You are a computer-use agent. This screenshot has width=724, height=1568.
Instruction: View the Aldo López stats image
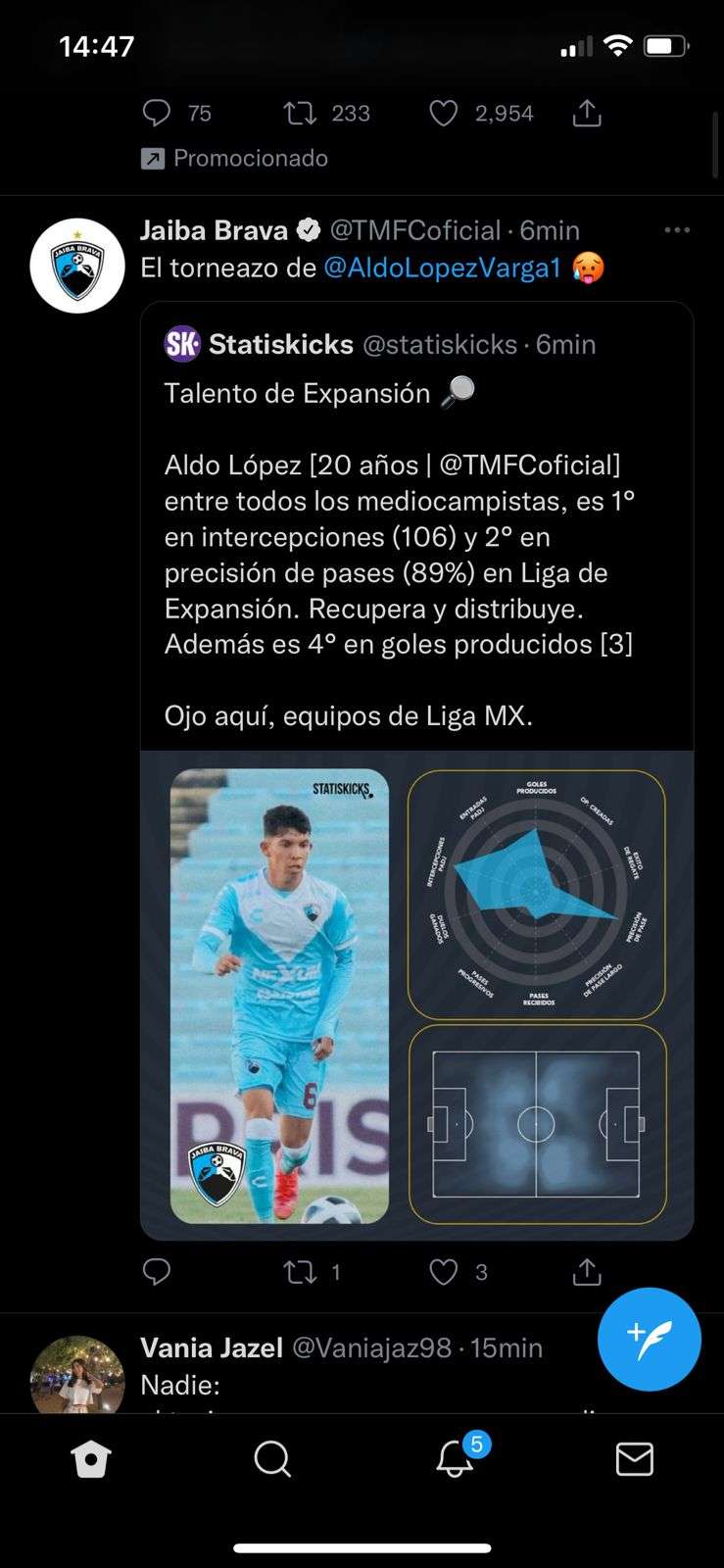(416, 995)
